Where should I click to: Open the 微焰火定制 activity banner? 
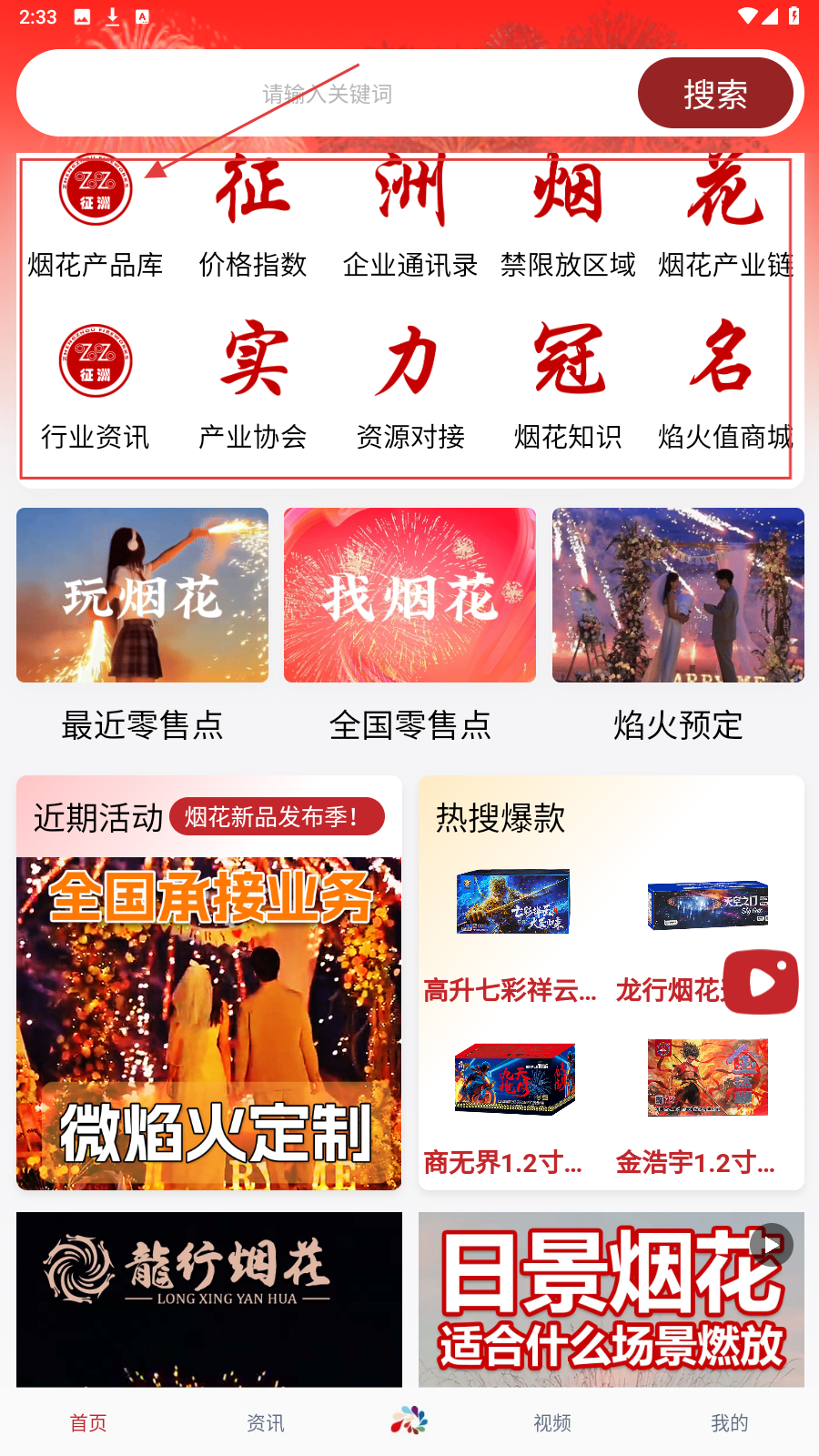pos(208,1023)
